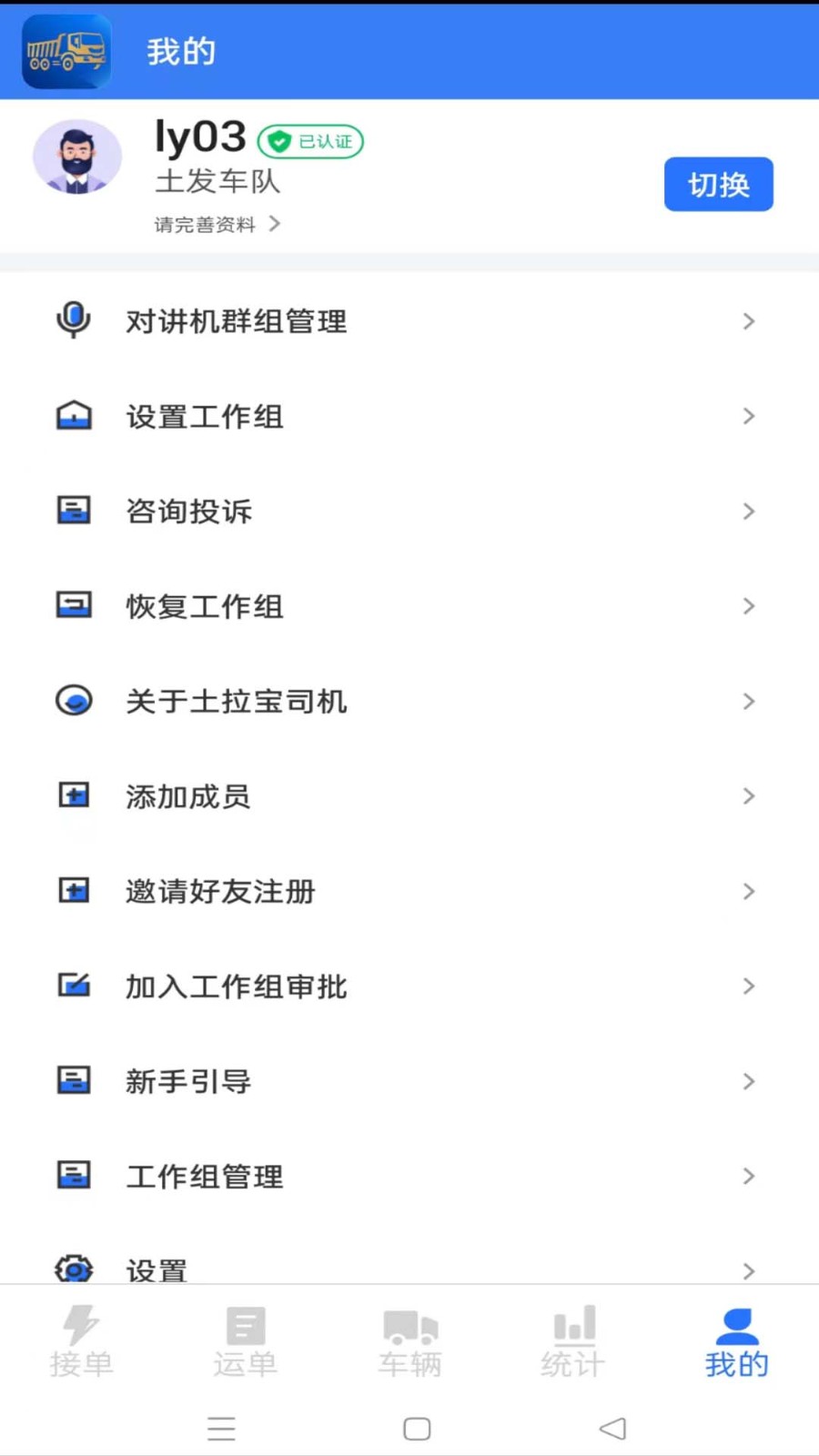Expand the 恢复工作组 row chevron

(748, 605)
